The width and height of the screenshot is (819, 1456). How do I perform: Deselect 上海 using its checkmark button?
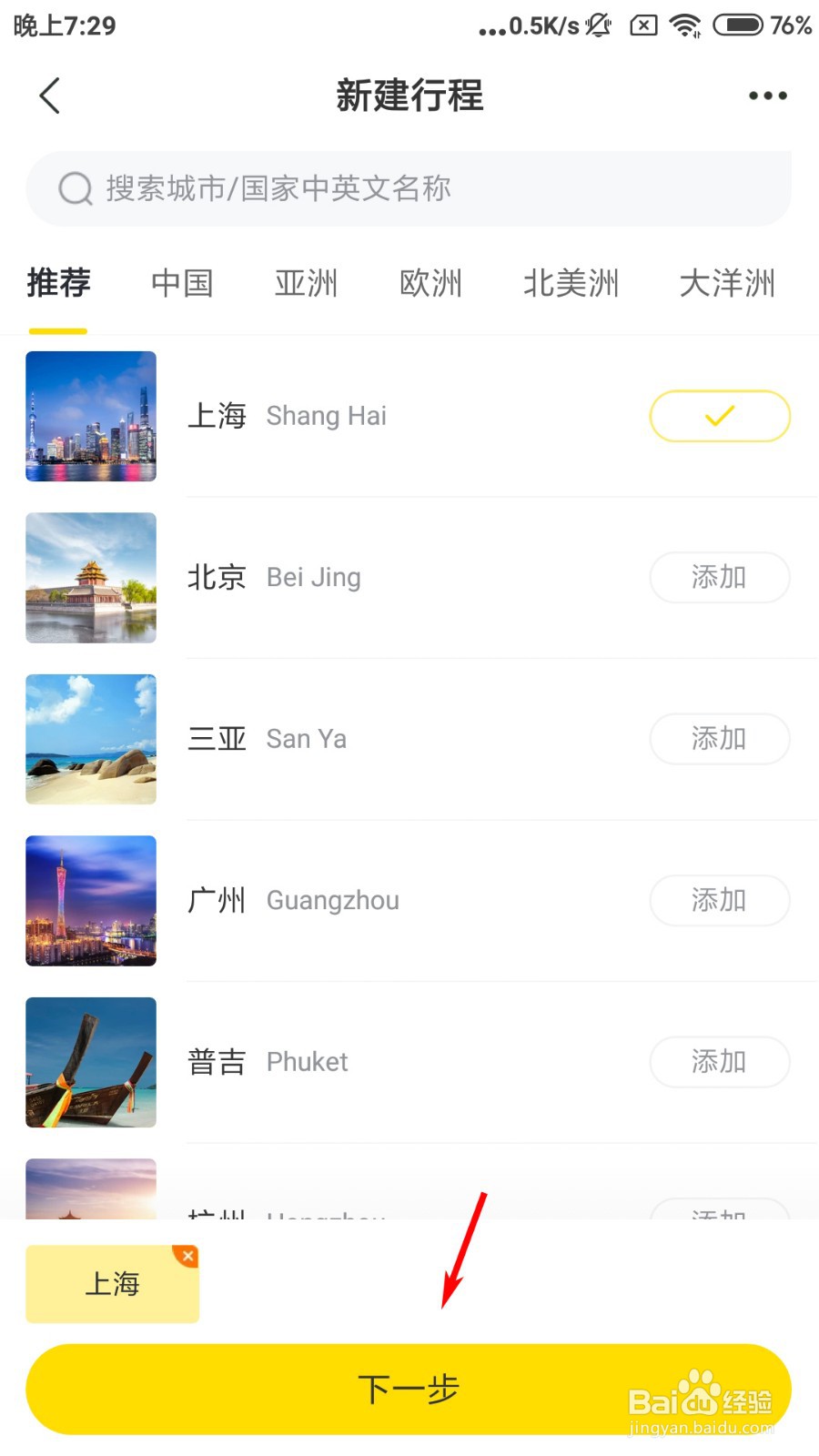pos(719,416)
